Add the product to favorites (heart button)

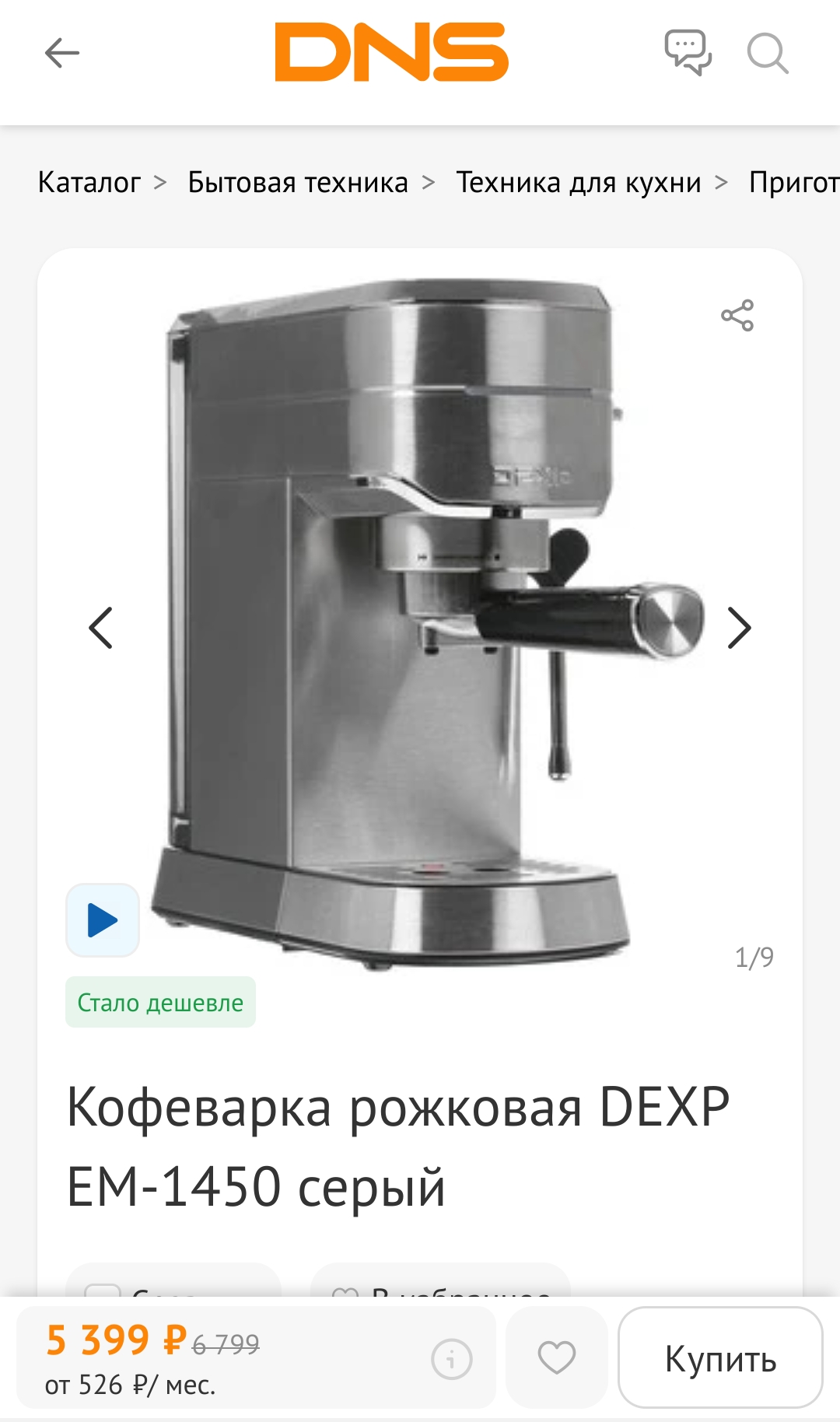coord(557,1357)
